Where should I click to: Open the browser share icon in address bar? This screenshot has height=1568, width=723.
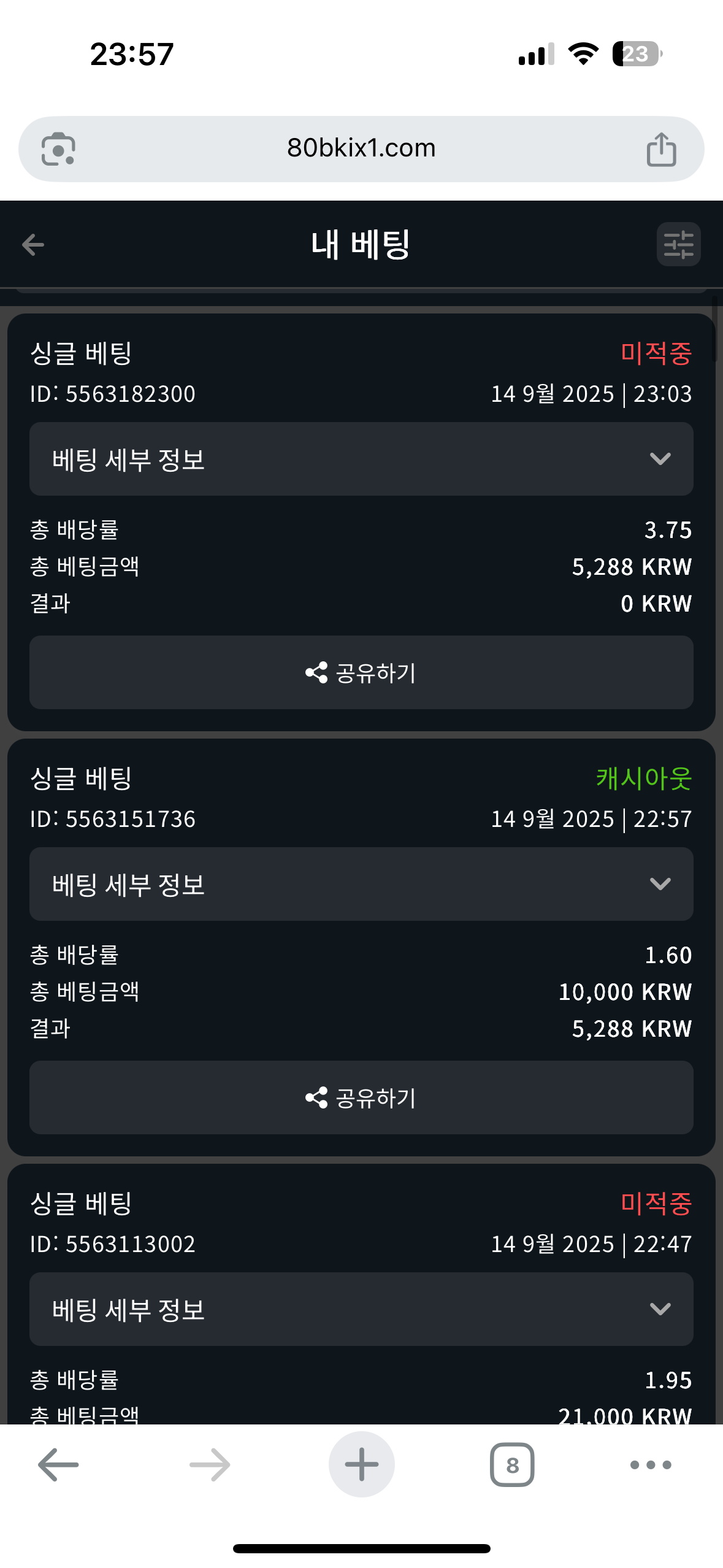point(661,149)
